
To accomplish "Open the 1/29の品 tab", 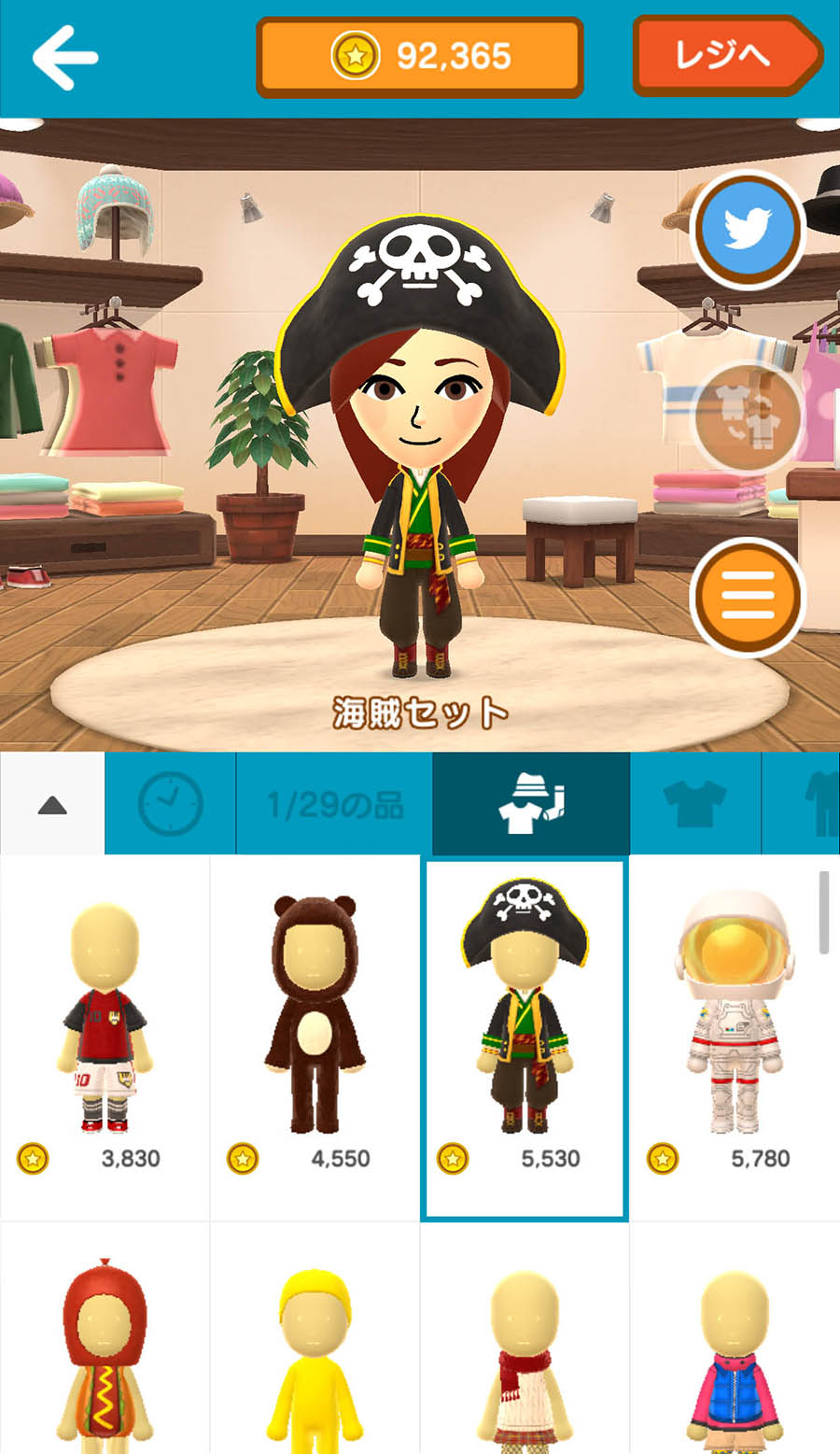I will pos(335,804).
